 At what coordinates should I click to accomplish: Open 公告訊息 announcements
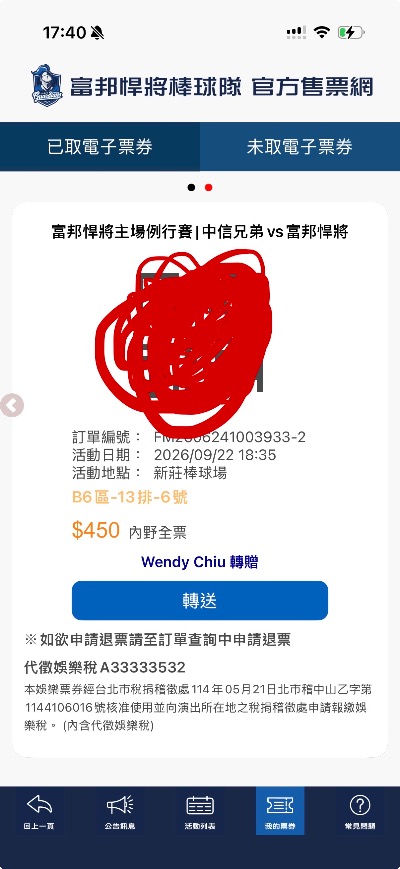120,811
